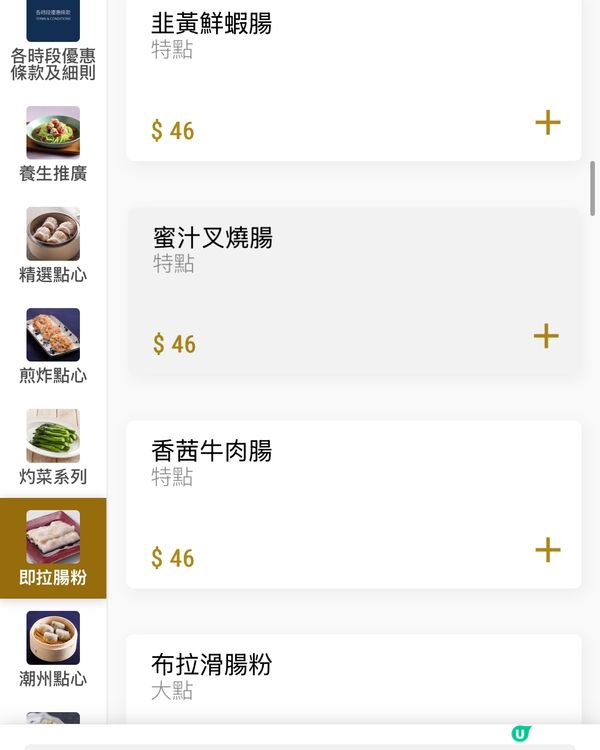
Task: Show the 潮州點心 category
Action: point(53,650)
